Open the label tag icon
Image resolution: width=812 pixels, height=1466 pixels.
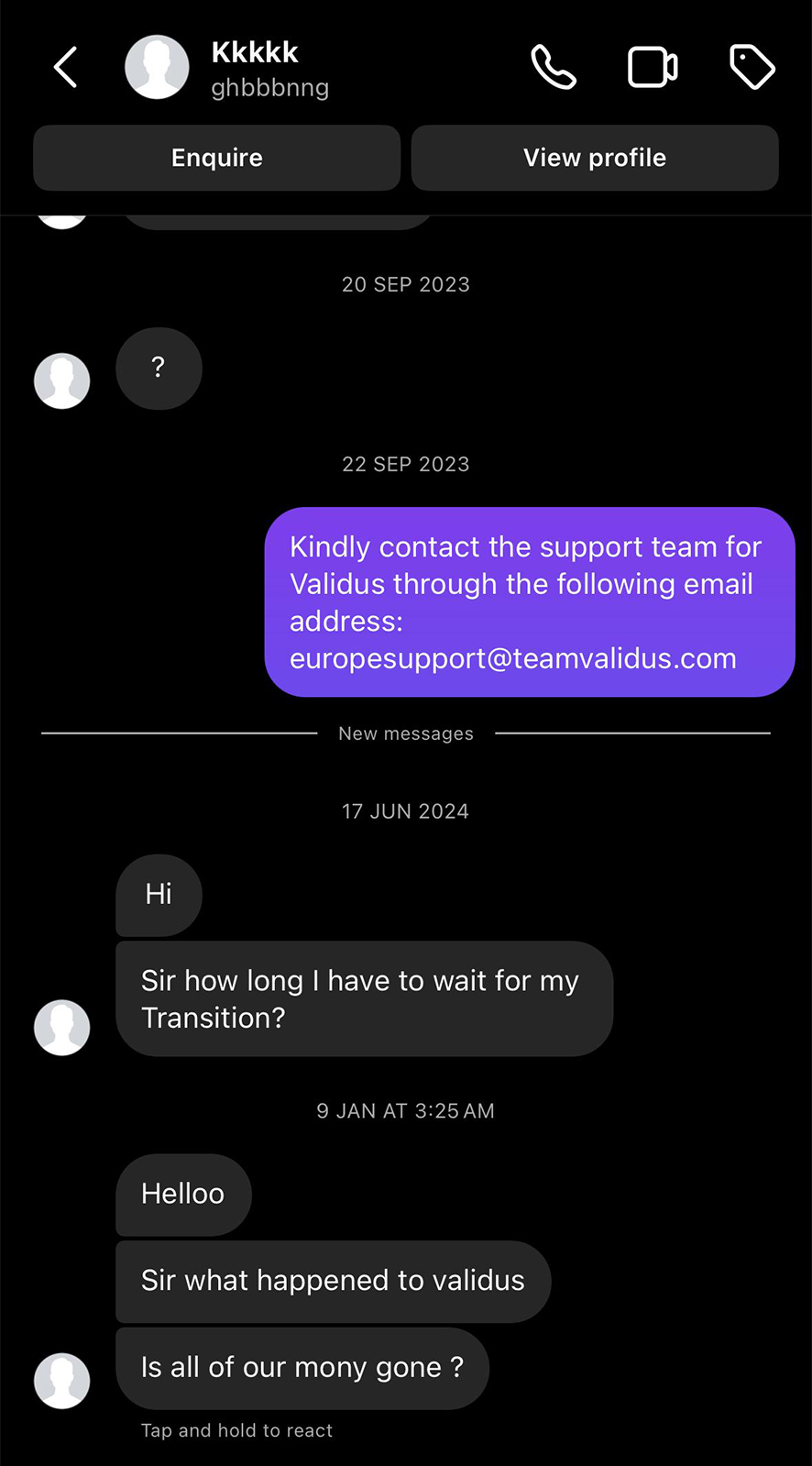(x=752, y=67)
